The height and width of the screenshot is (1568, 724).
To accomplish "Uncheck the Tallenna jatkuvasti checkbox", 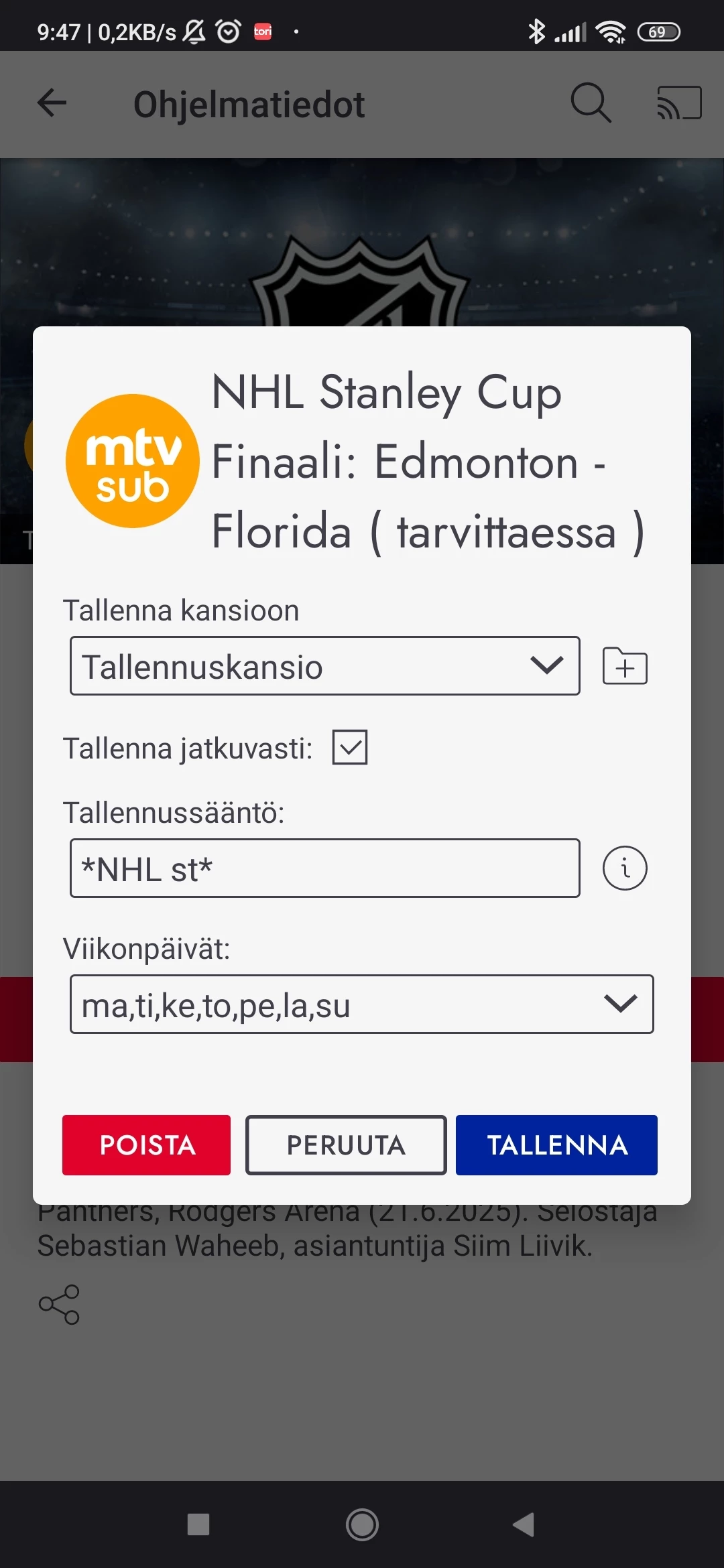I will point(350,747).
